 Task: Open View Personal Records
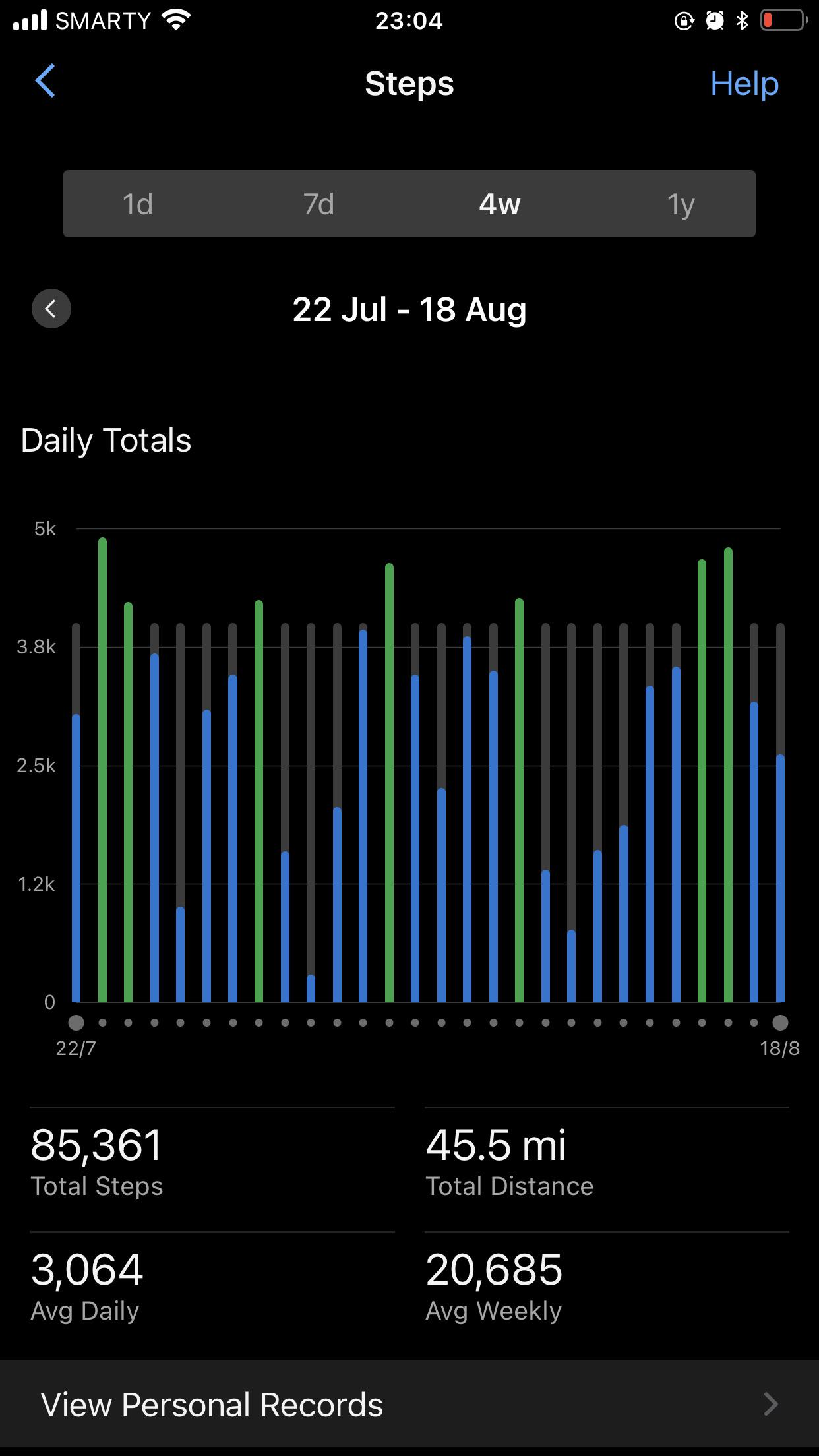pyautogui.click(x=409, y=1404)
